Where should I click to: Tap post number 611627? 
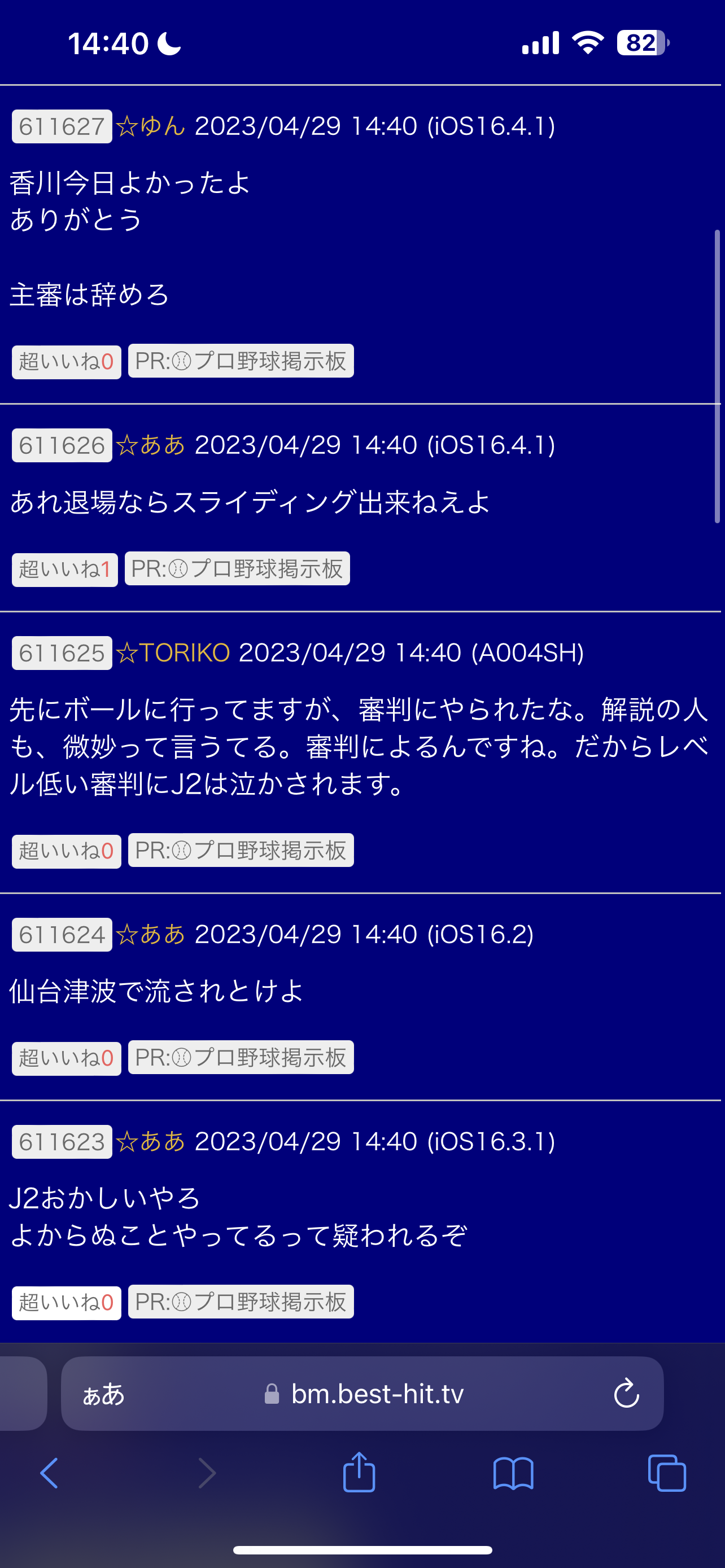[x=62, y=126]
